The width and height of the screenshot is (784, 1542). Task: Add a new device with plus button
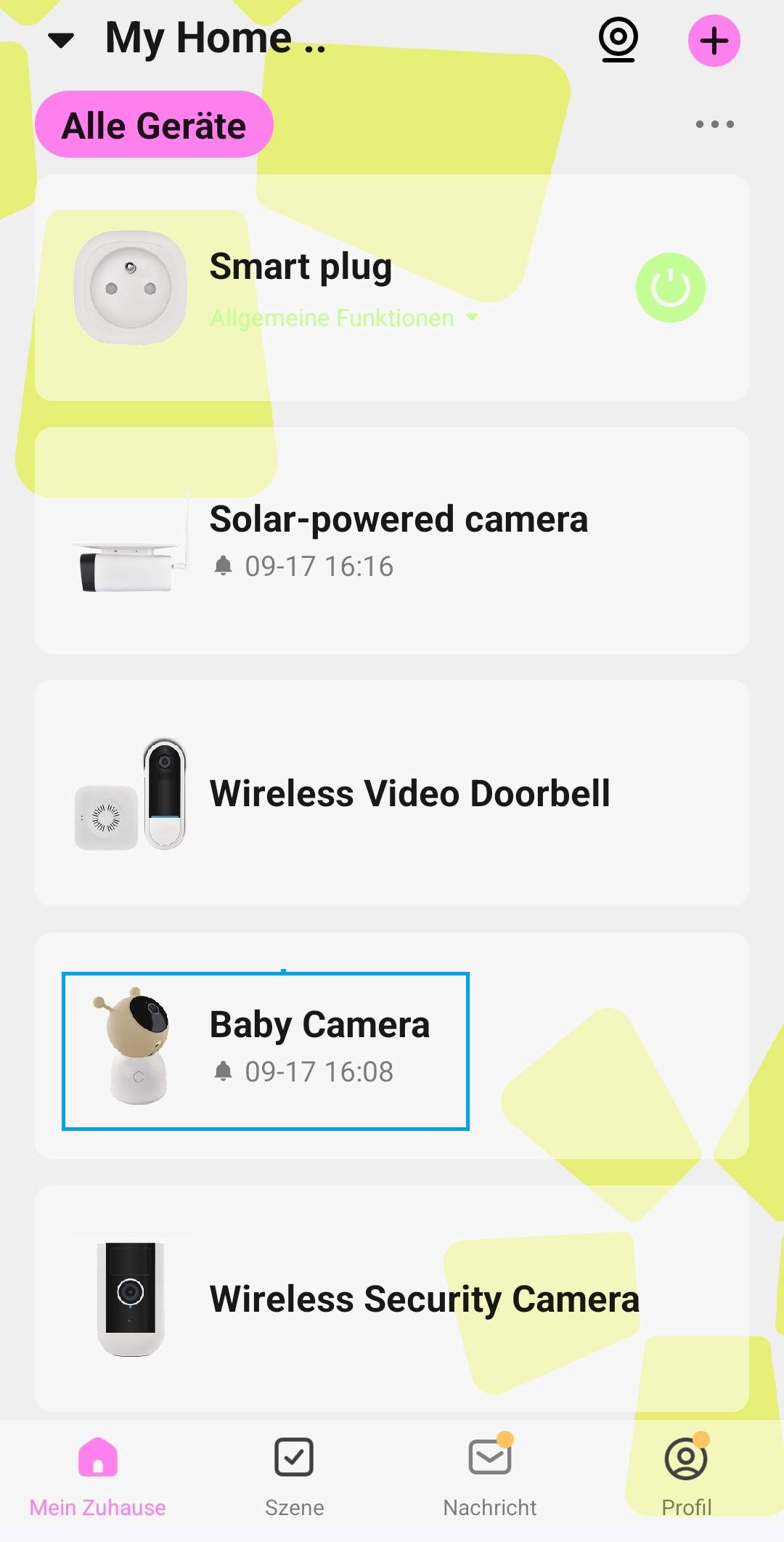[x=714, y=41]
